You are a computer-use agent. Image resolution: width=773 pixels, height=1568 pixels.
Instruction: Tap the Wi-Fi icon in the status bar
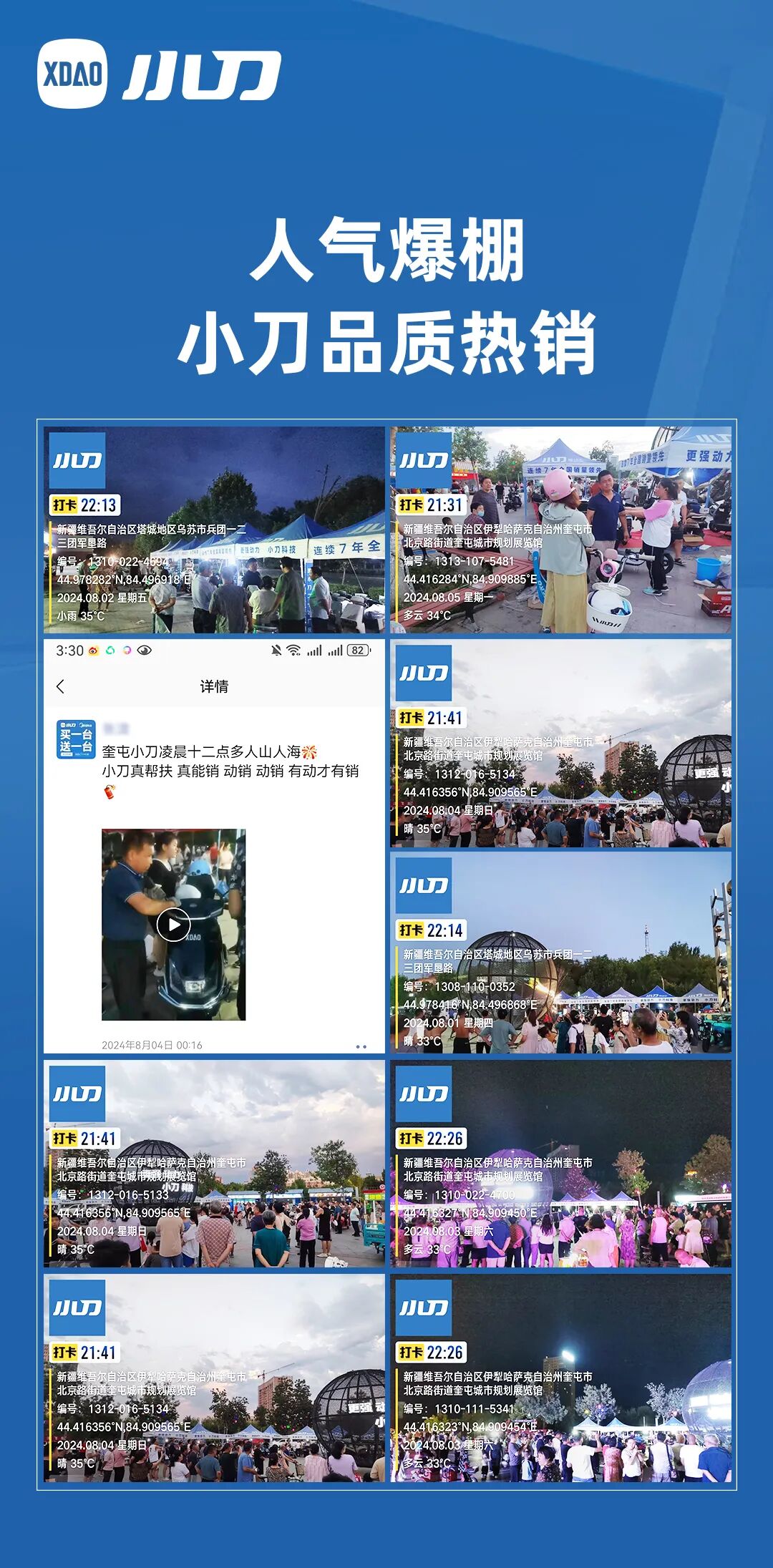pos(292,650)
